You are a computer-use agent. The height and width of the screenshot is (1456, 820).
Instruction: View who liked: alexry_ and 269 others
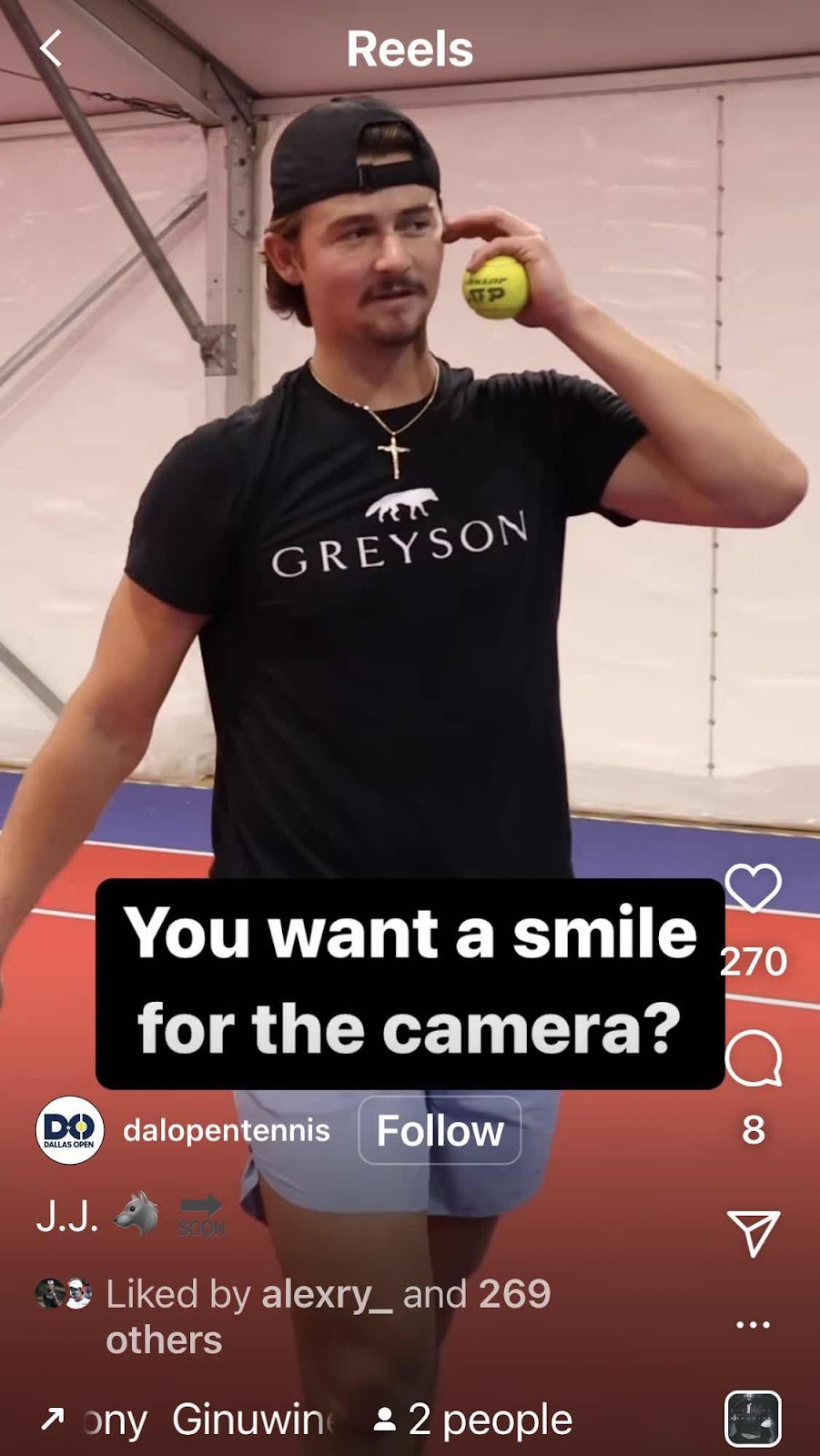(328, 1315)
